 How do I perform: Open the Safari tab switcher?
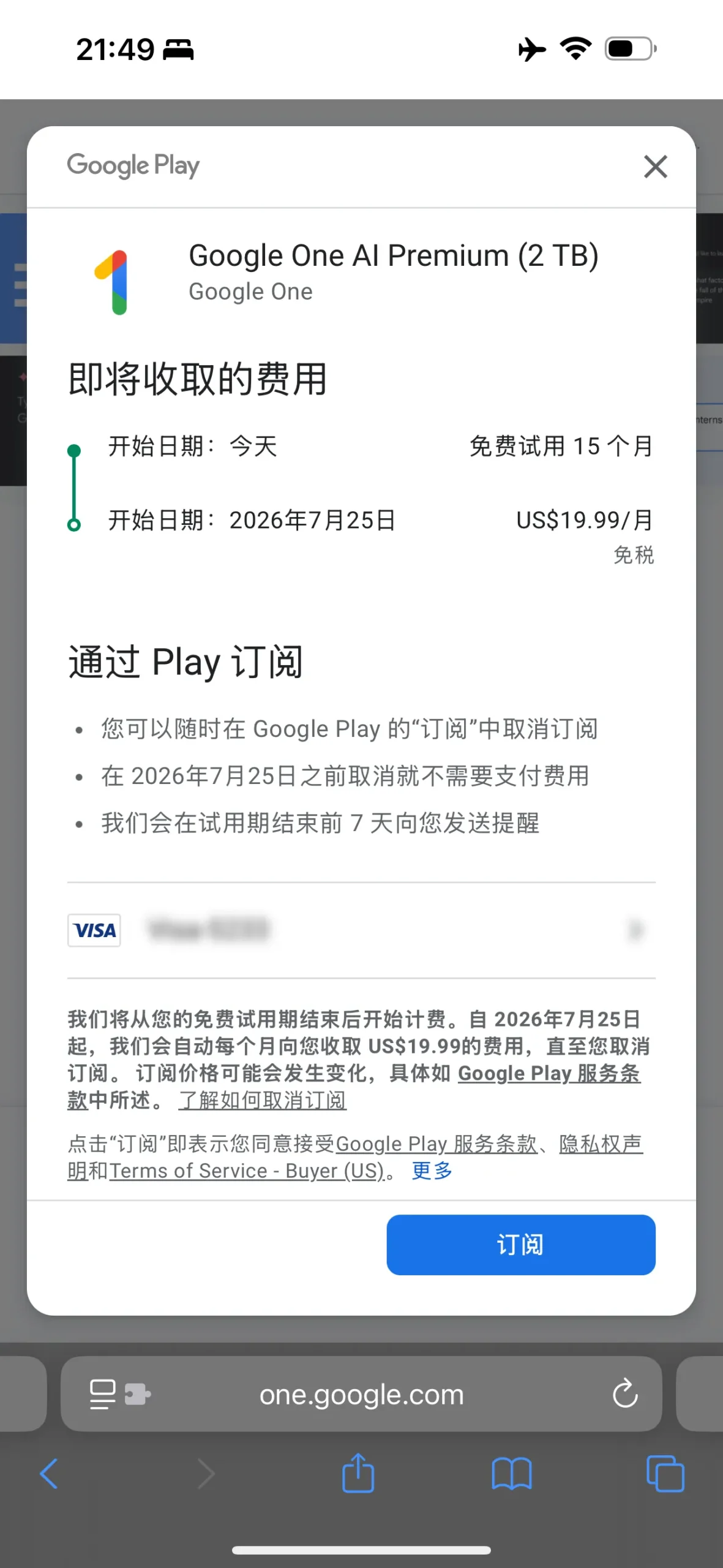point(665,1474)
